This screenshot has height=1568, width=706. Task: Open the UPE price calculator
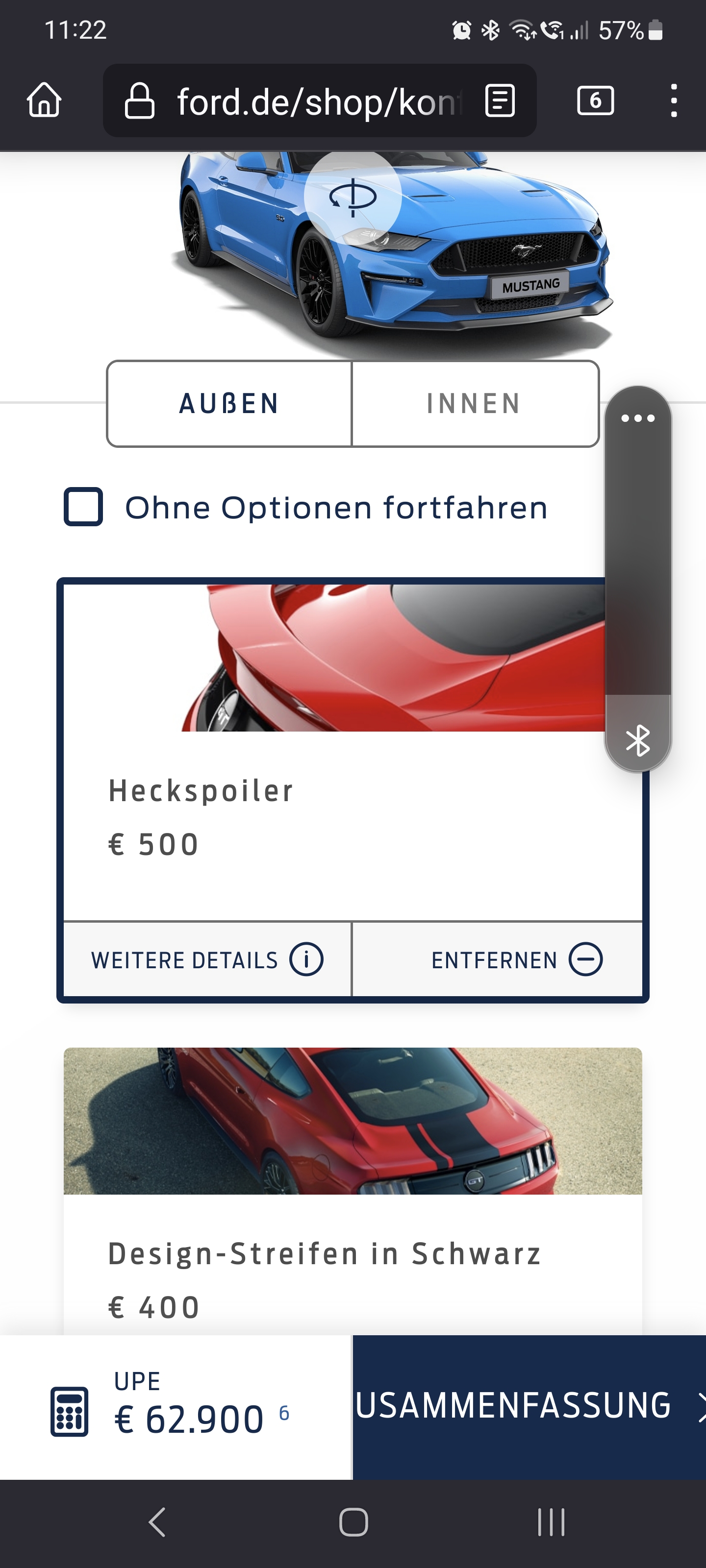click(x=69, y=1412)
